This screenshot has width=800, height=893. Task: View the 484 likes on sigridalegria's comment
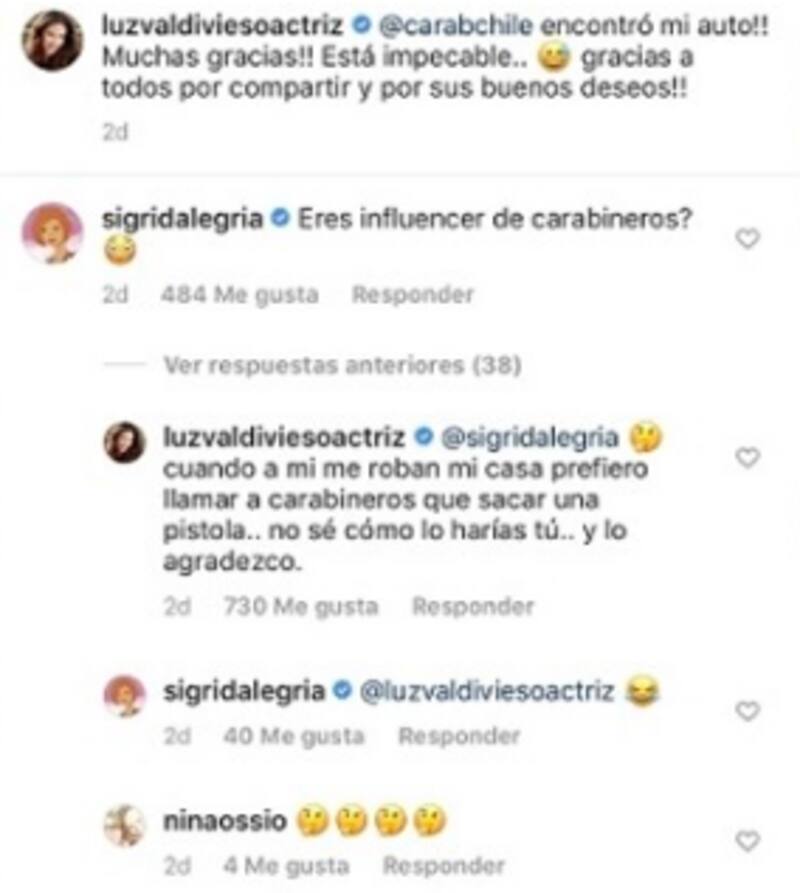pos(240,295)
